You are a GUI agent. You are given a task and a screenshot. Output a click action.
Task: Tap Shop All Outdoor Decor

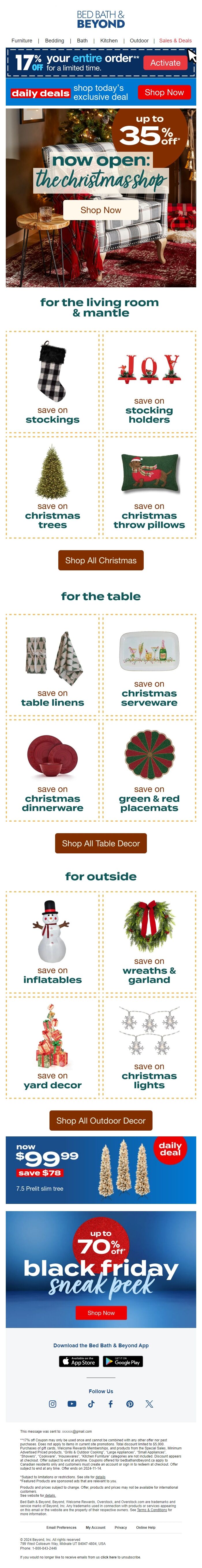pyautogui.click(x=100, y=1121)
